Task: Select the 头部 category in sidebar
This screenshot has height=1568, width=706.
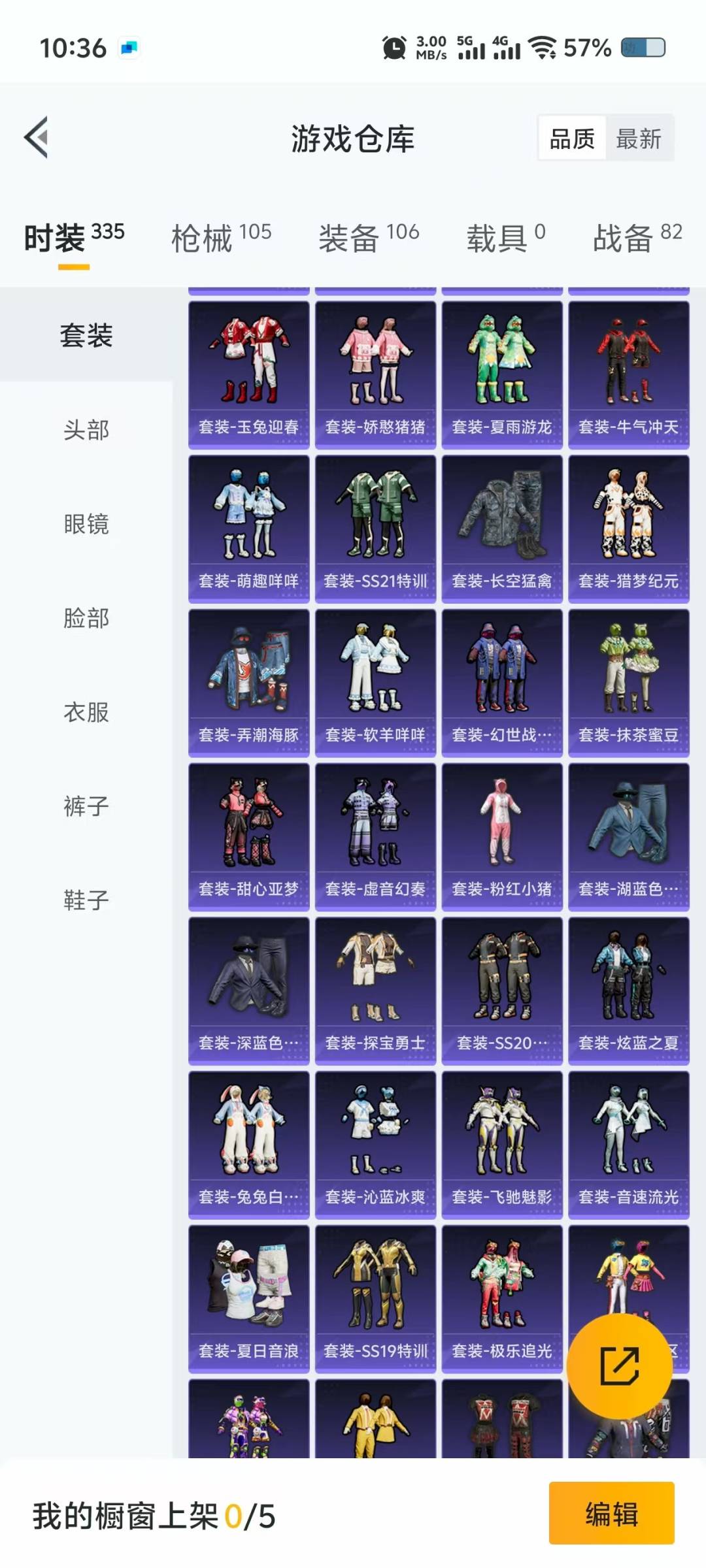Action: [86, 430]
